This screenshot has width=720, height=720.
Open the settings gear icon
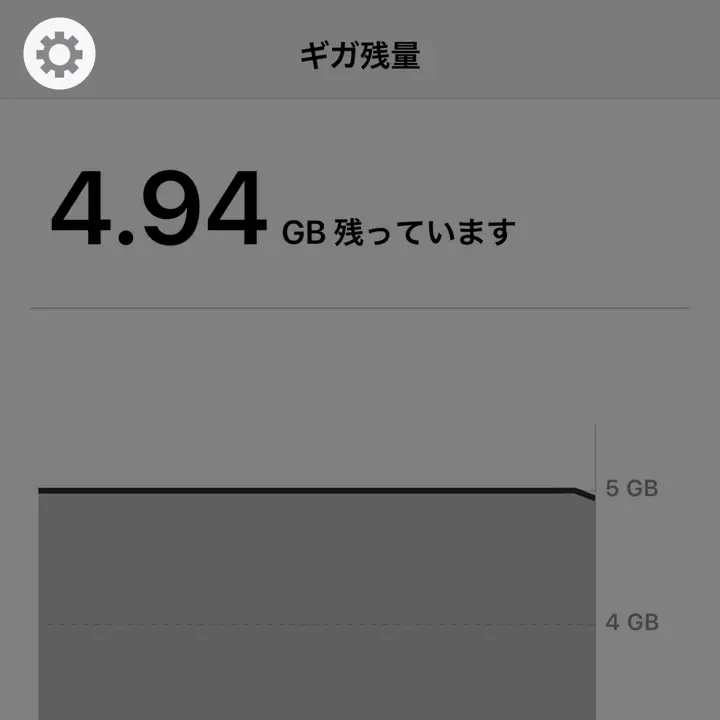[x=59, y=54]
